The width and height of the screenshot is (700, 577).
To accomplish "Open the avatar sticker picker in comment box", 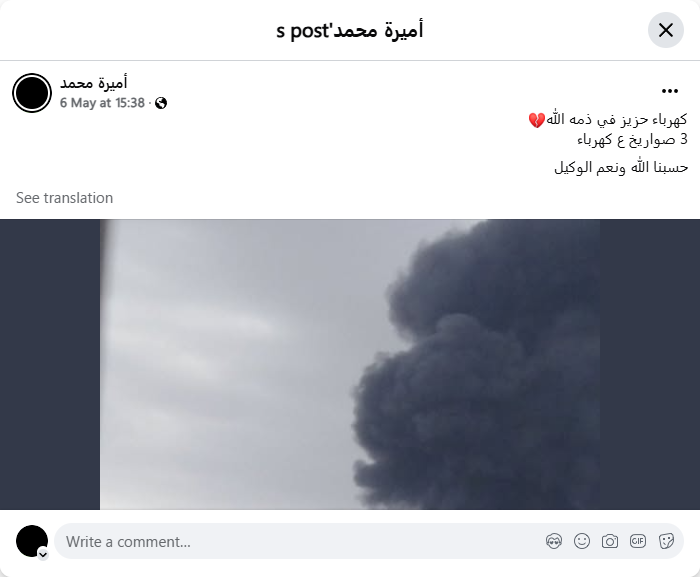I will click(554, 542).
